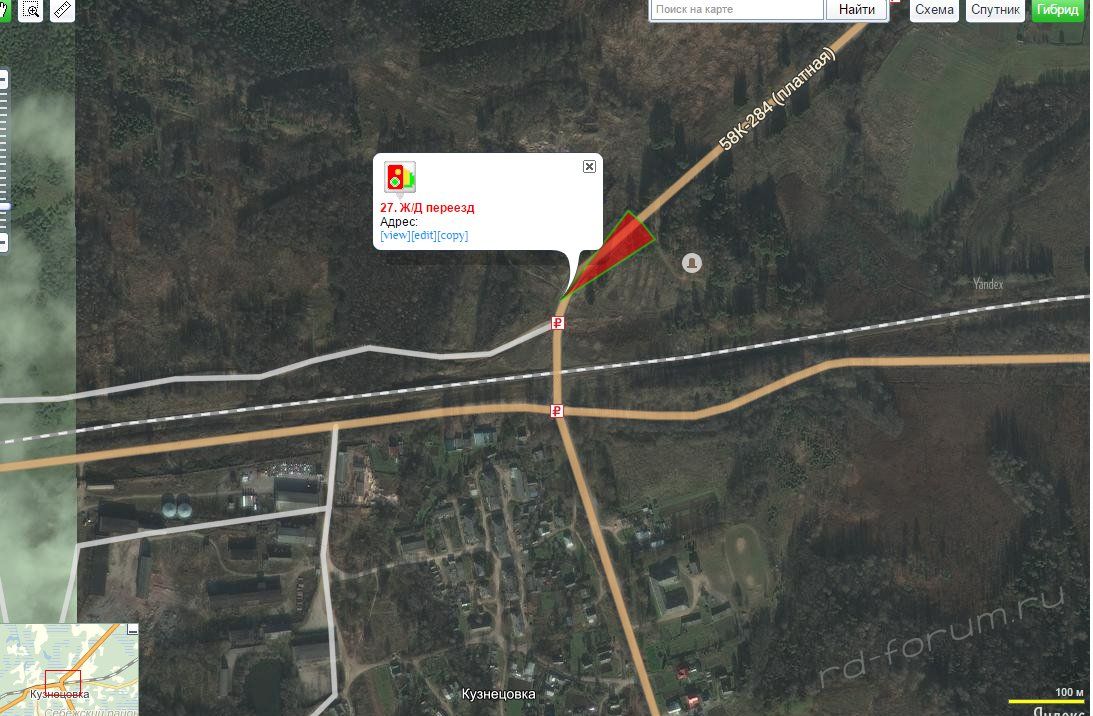The height and width of the screenshot is (716, 1093).
Task: Select the ruler measuring tool
Action: tap(62, 10)
